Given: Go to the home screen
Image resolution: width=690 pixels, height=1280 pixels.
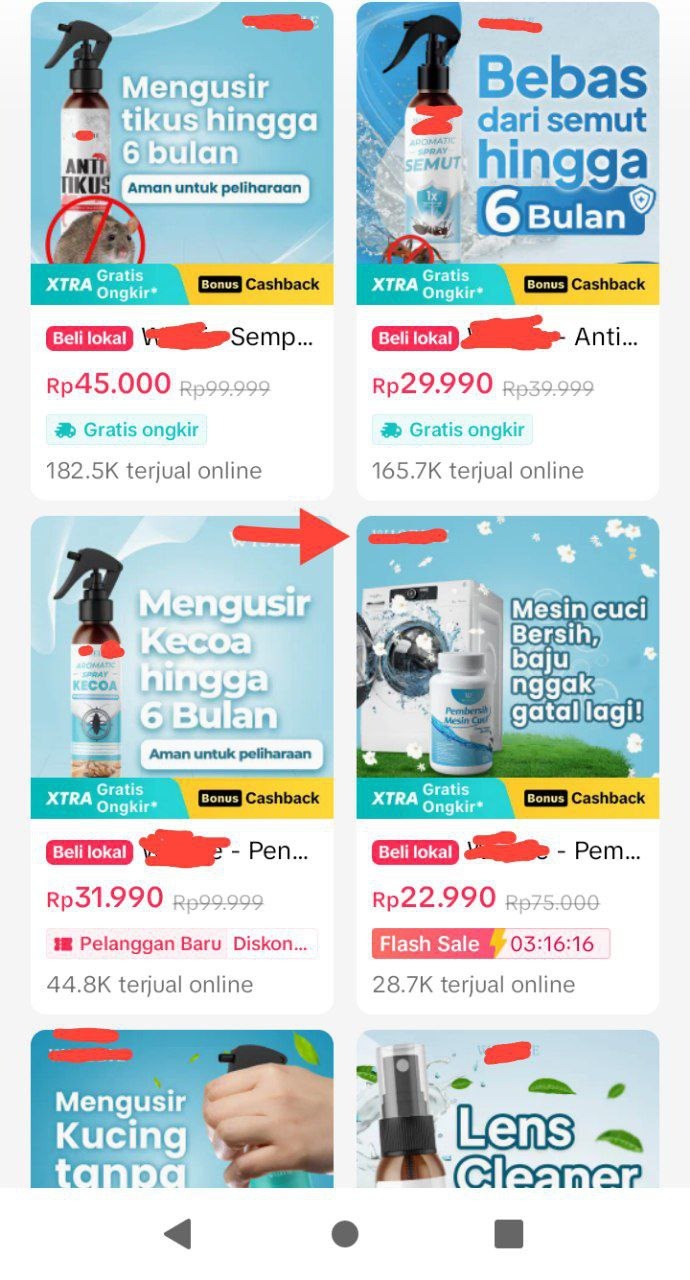Looking at the screenshot, I should coord(345,1234).
